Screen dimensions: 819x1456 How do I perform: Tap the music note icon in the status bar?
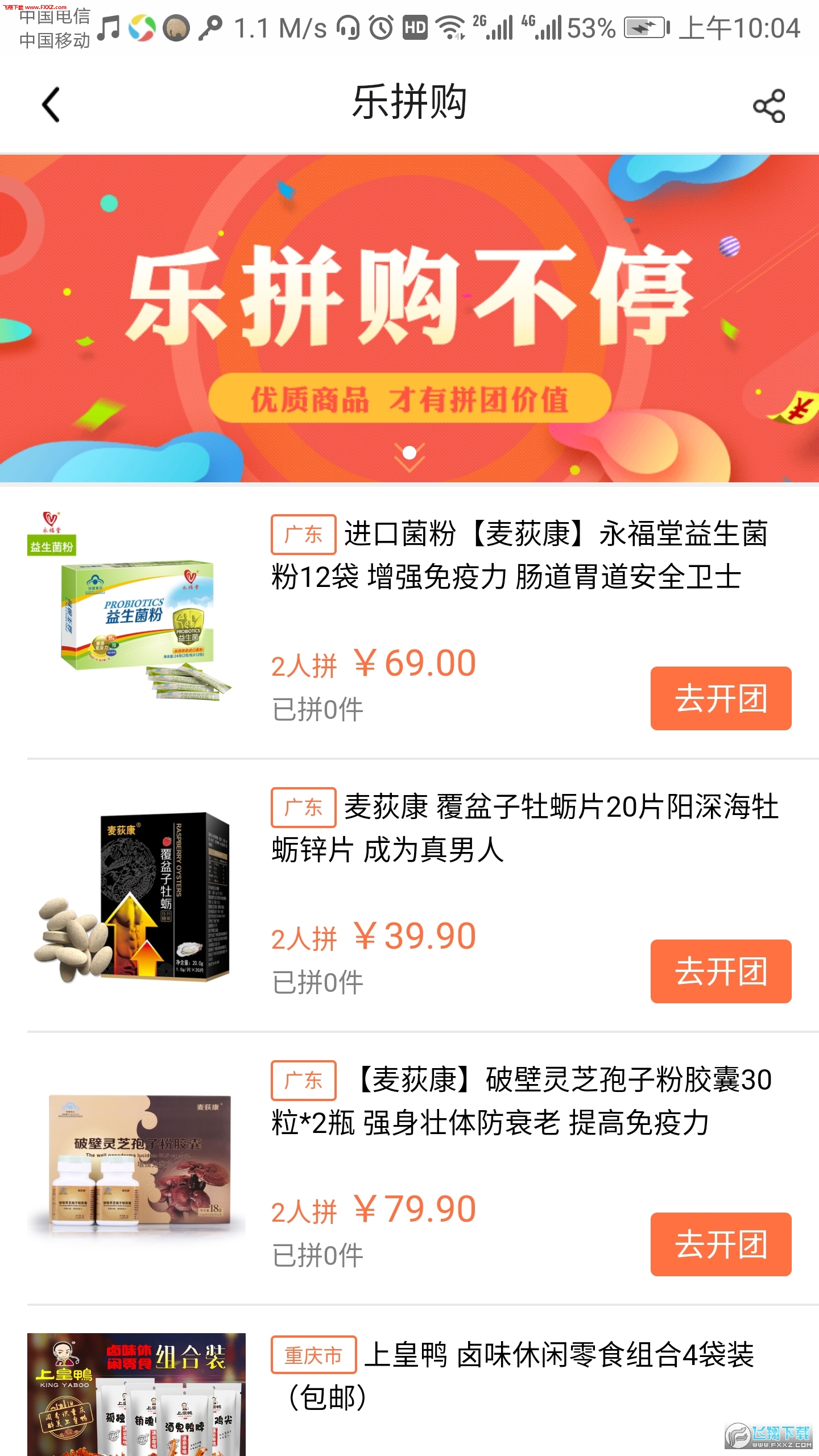(x=110, y=27)
